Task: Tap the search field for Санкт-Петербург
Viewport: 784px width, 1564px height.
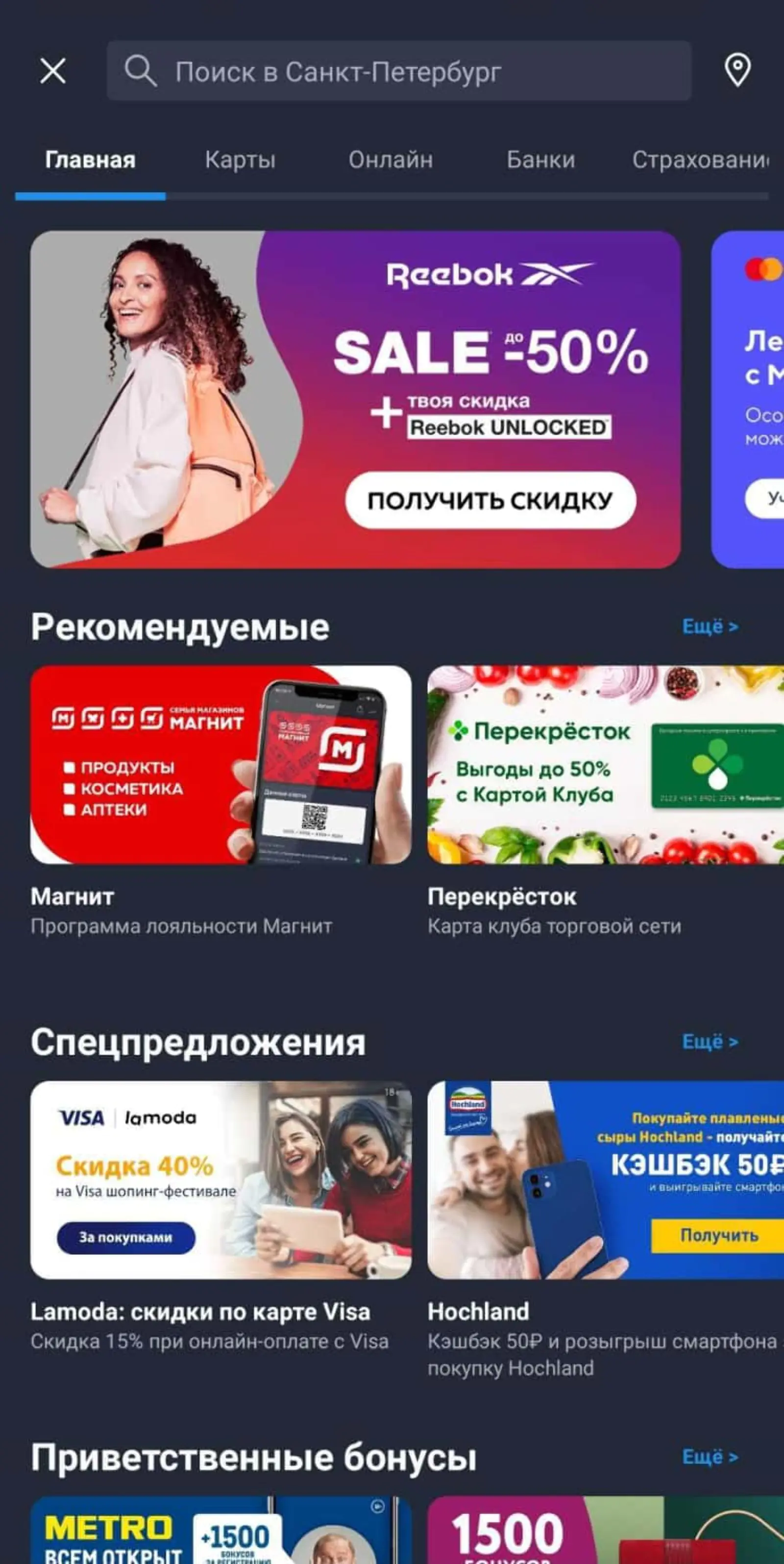Action: (x=399, y=72)
